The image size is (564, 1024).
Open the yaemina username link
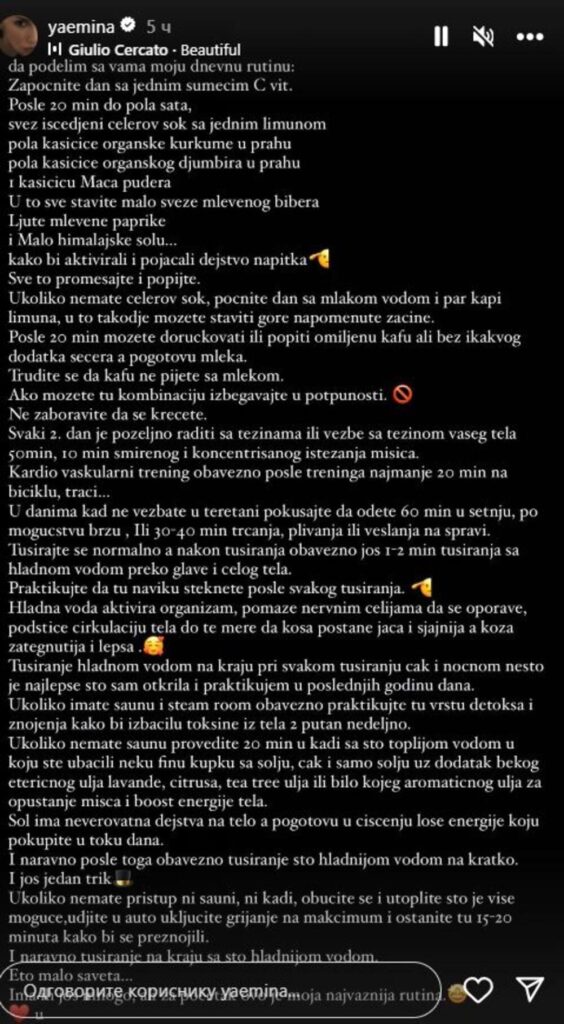click(x=84, y=27)
